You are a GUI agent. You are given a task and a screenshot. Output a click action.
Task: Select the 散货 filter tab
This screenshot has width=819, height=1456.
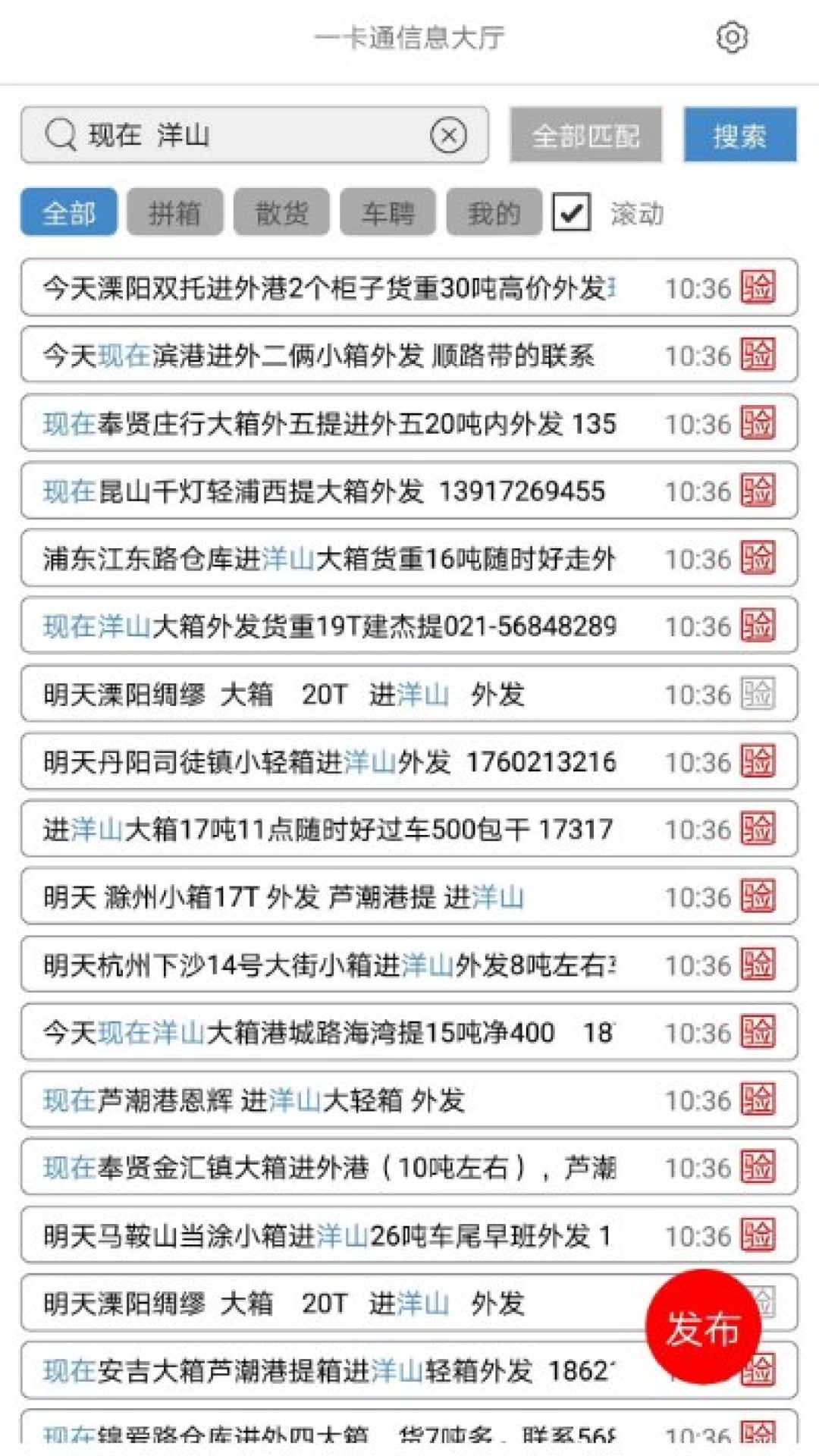coord(281,213)
